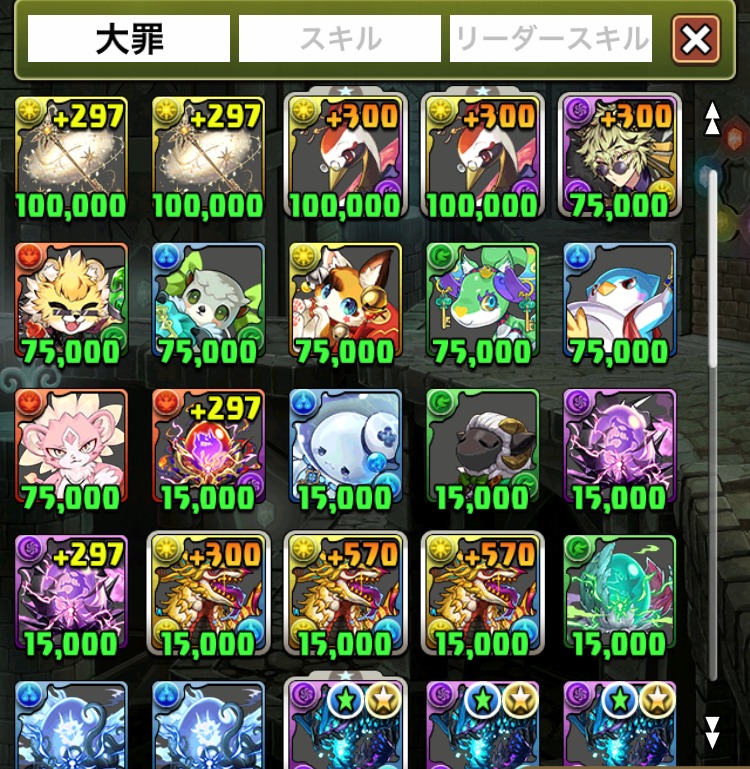Jump to bottom with the double down arrow
This screenshot has width=750, height=769.
pyautogui.click(x=712, y=732)
